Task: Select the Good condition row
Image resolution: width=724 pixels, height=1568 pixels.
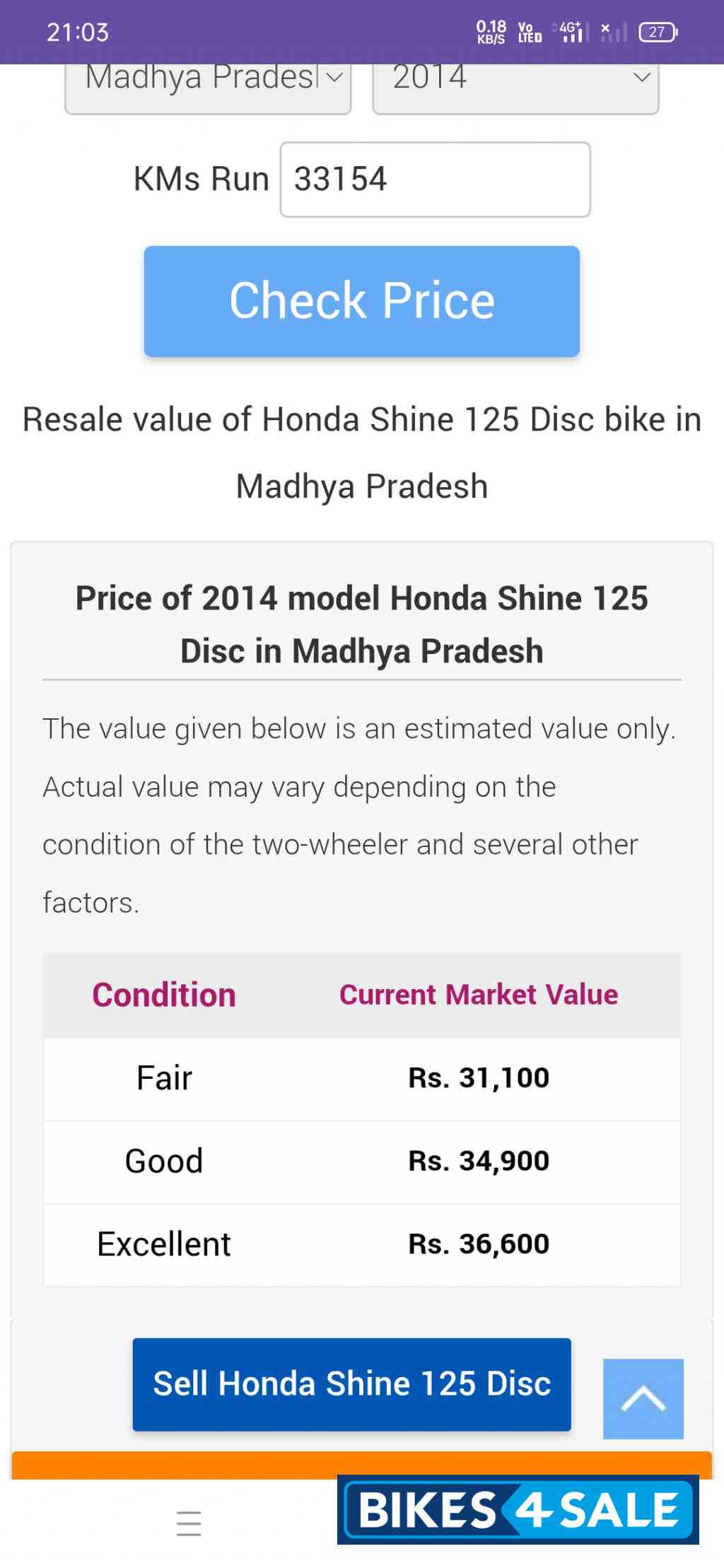Action: [361, 1160]
